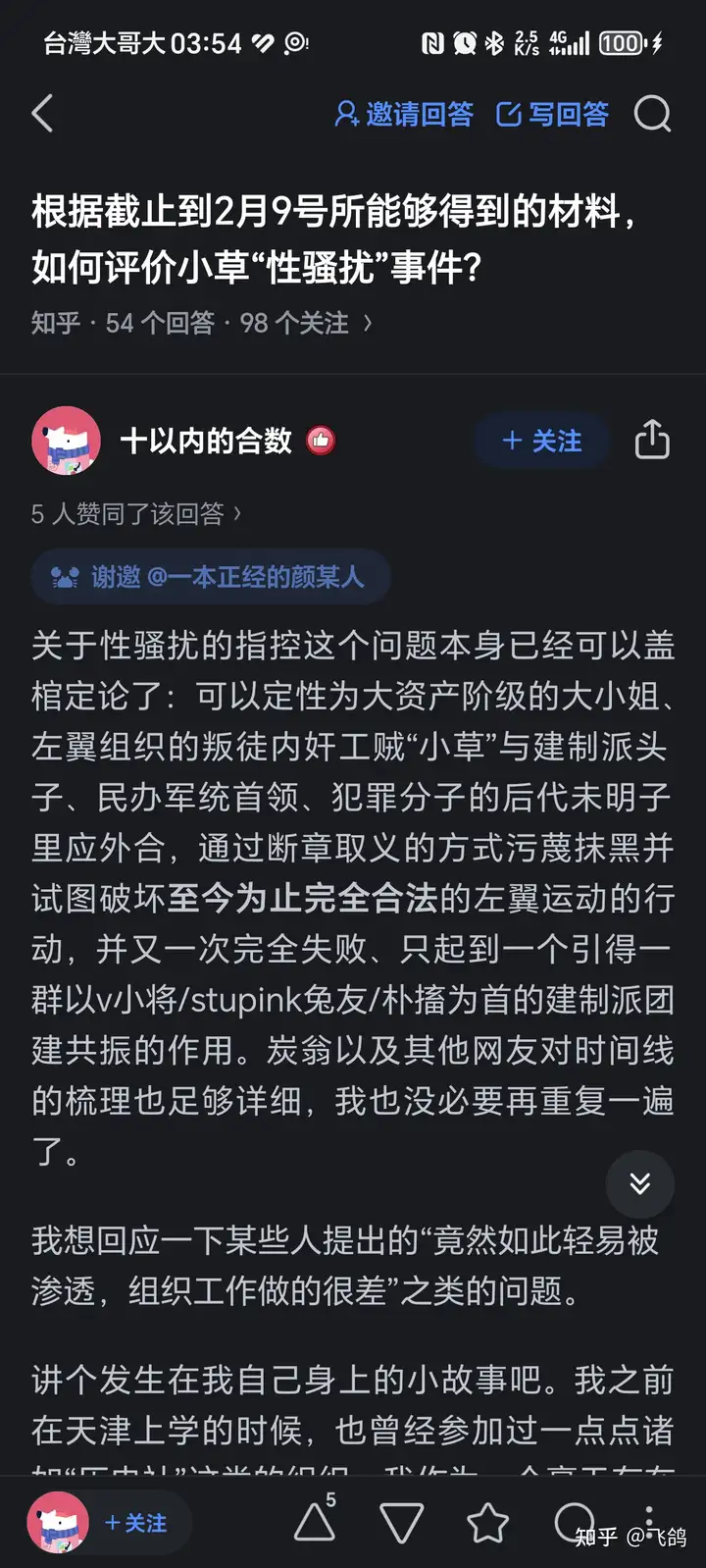Screen dimensions: 706x1568
Task: Tap 邀请回答 to invite answers
Action: [404, 114]
